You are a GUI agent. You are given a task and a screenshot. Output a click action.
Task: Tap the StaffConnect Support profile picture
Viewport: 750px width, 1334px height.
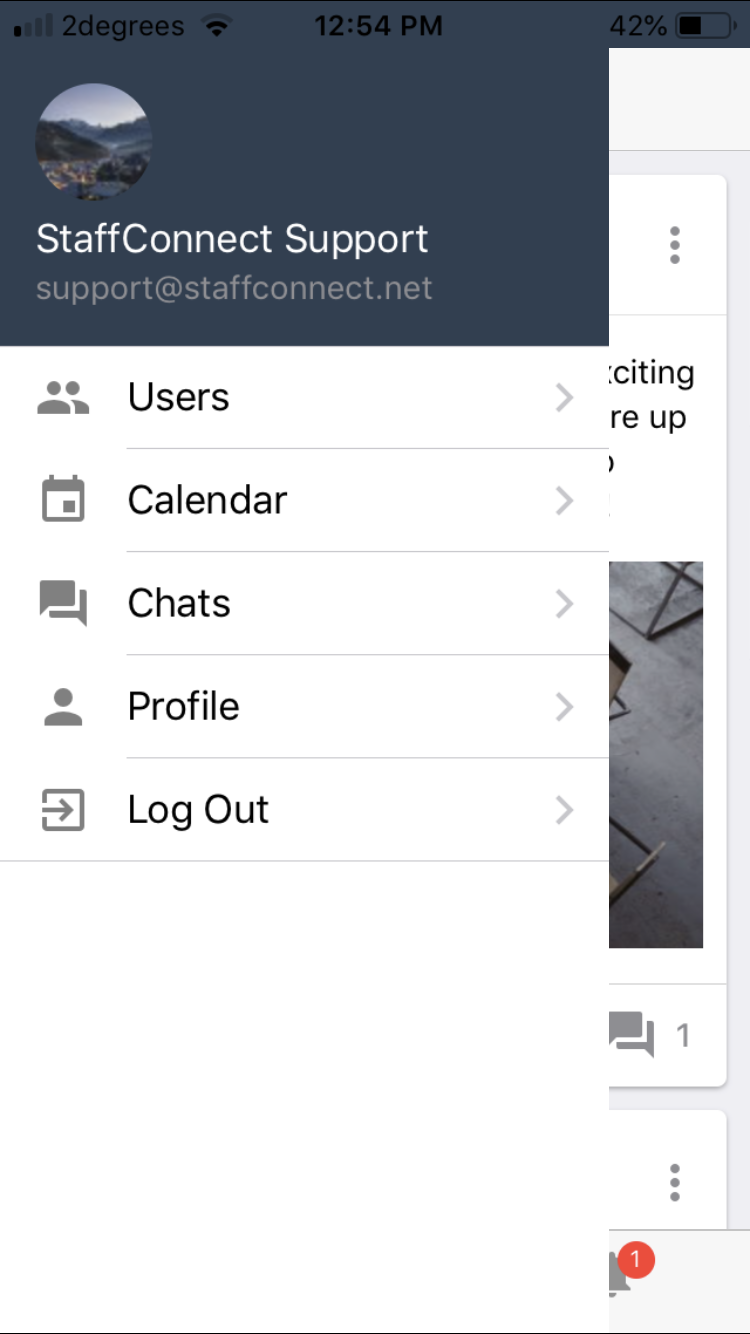click(94, 142)
